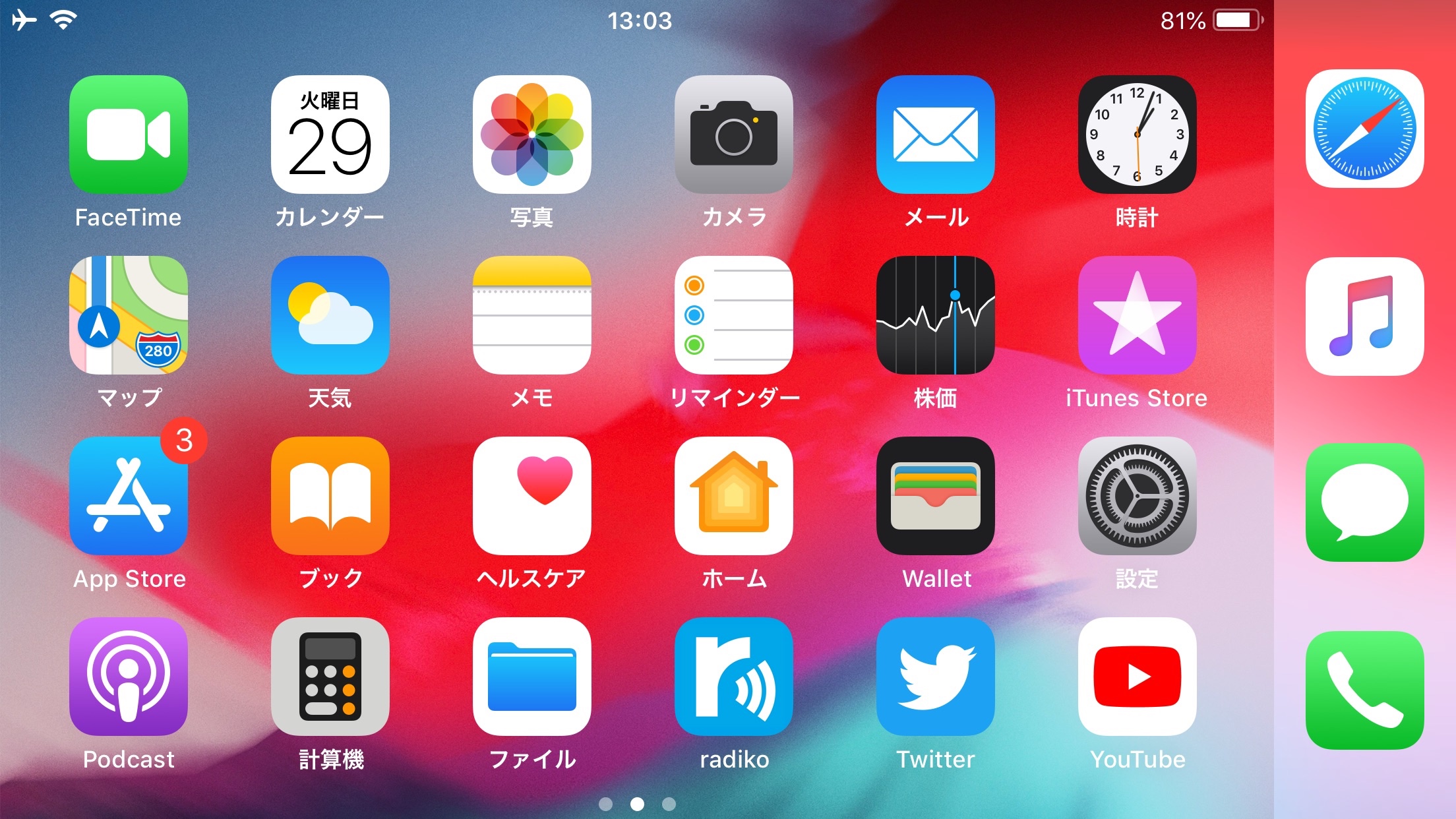This screenshot has height=819, width=1456.
Task: Open the FaceTime app
Action: click(x=129, y=135)
